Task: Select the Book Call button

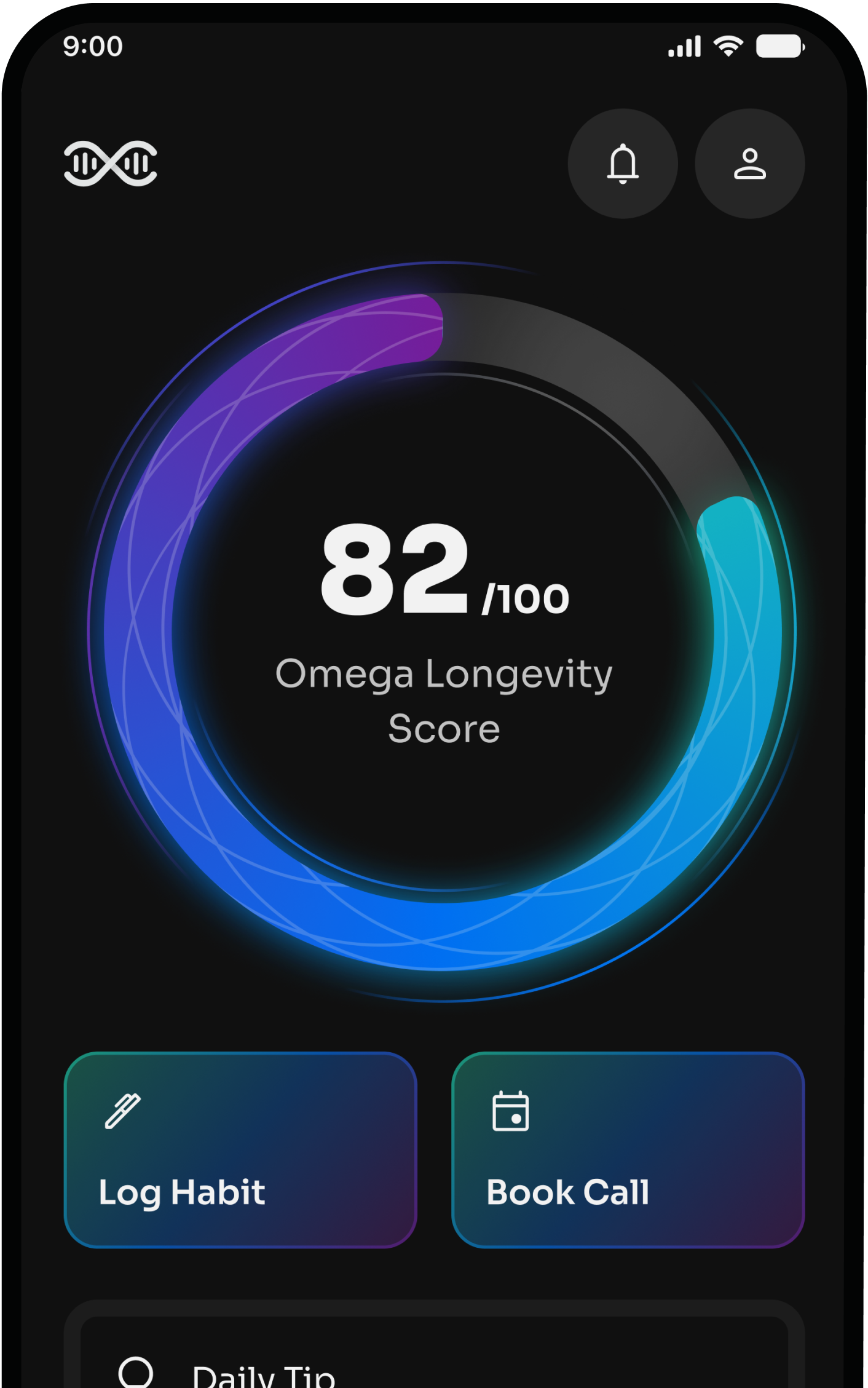Action: pos(628,1150)
